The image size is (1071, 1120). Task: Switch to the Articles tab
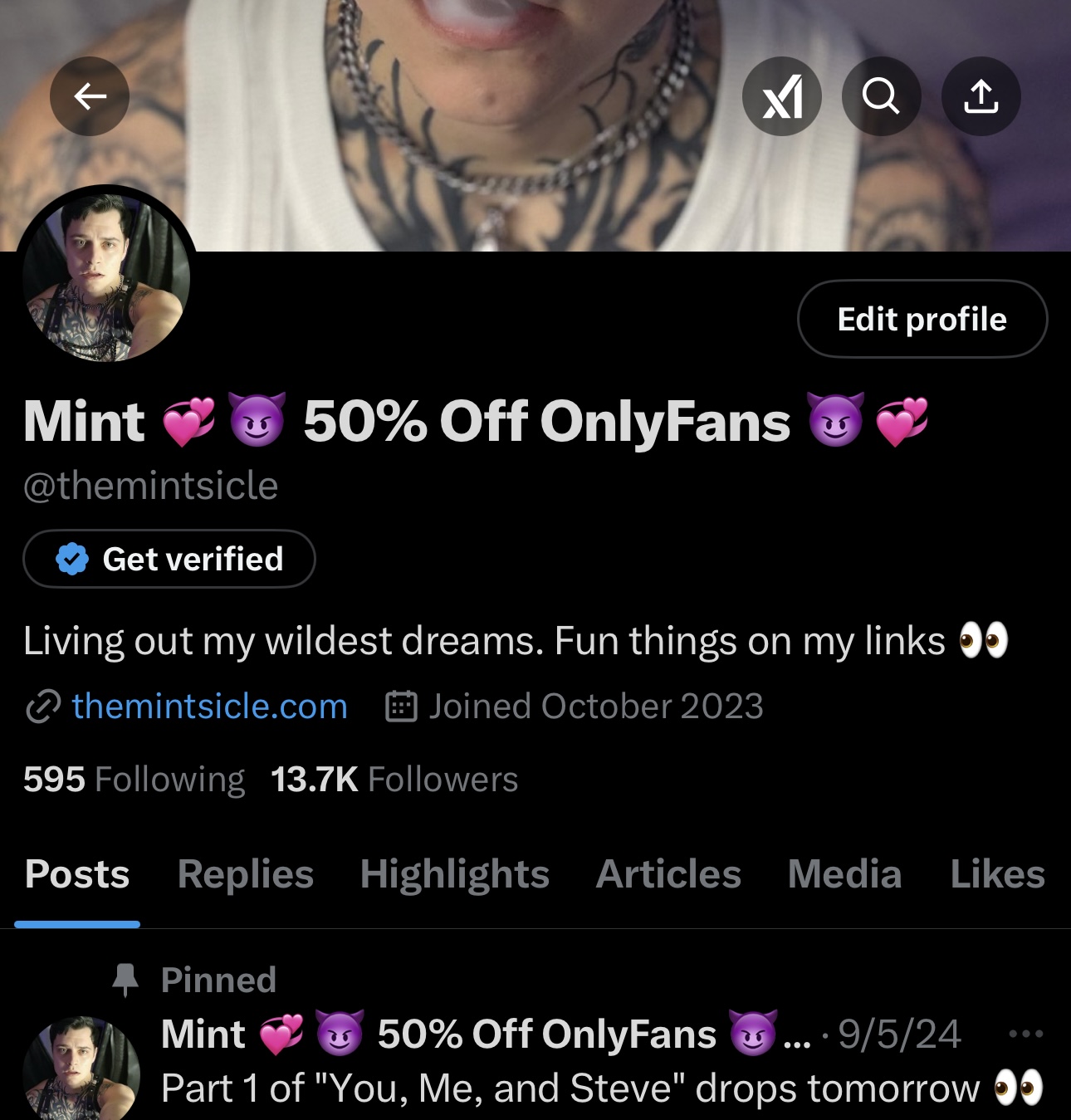668,874
